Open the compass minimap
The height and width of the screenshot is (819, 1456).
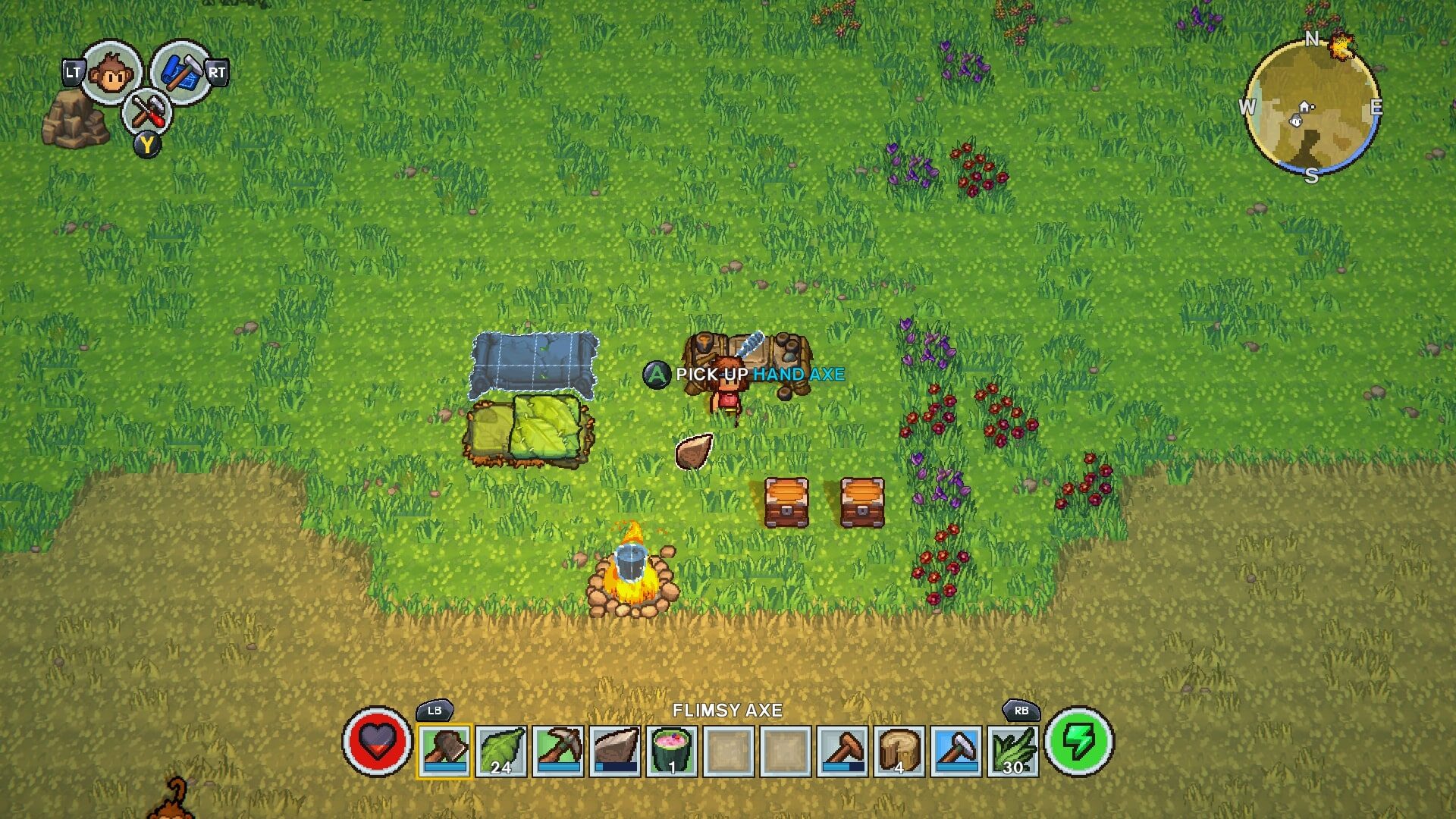(1312, 106)
